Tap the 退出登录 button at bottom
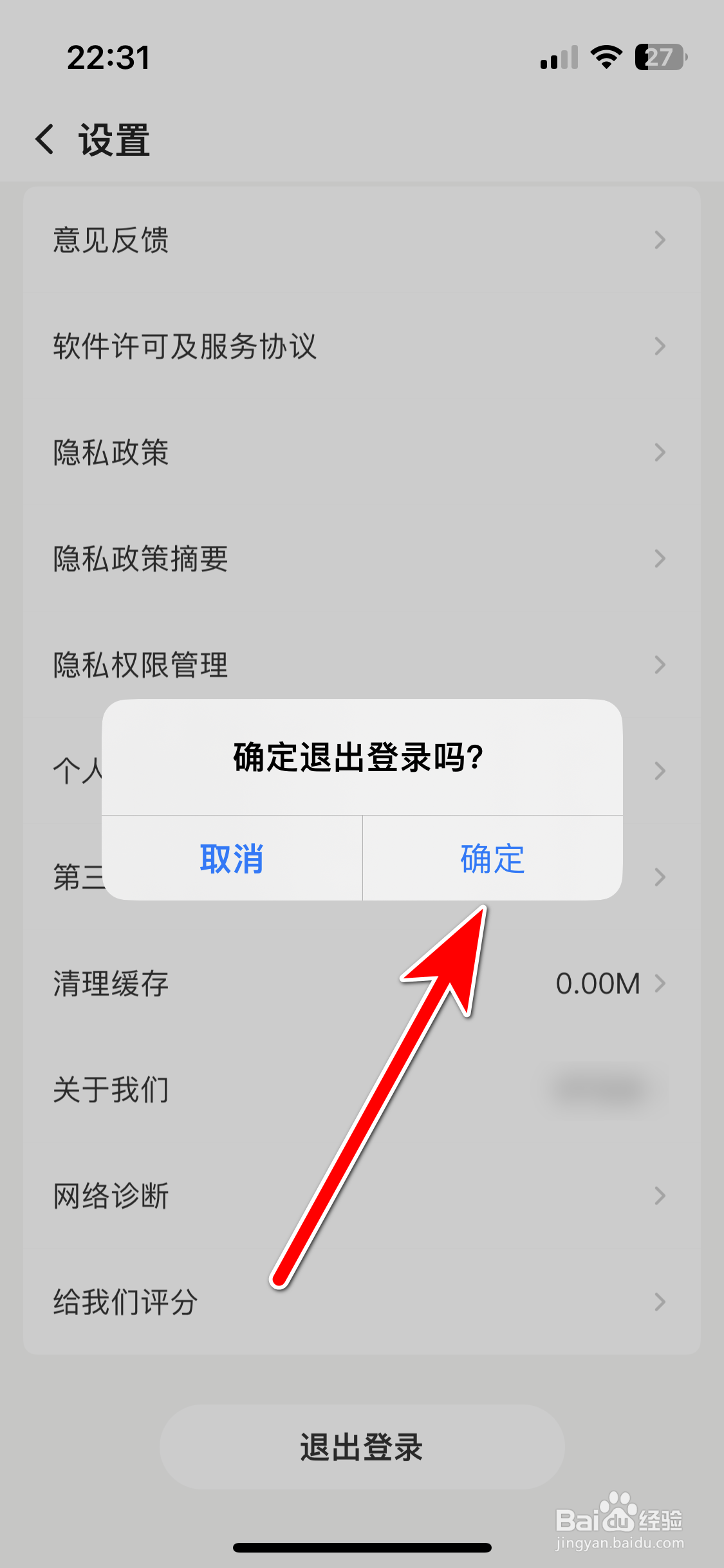Image resolution: width=724 pixels, height=1568 pixels. (362, 1448)
